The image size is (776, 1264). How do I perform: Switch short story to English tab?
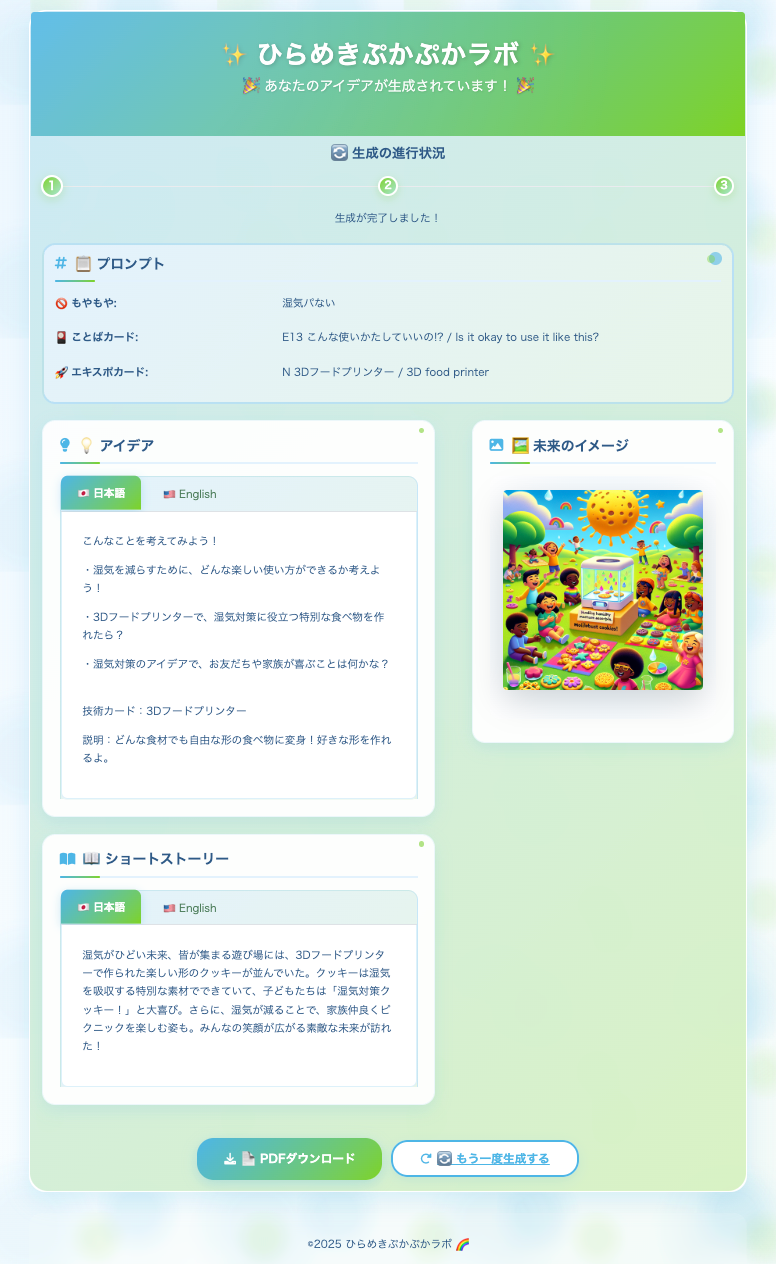click(190, 908)
